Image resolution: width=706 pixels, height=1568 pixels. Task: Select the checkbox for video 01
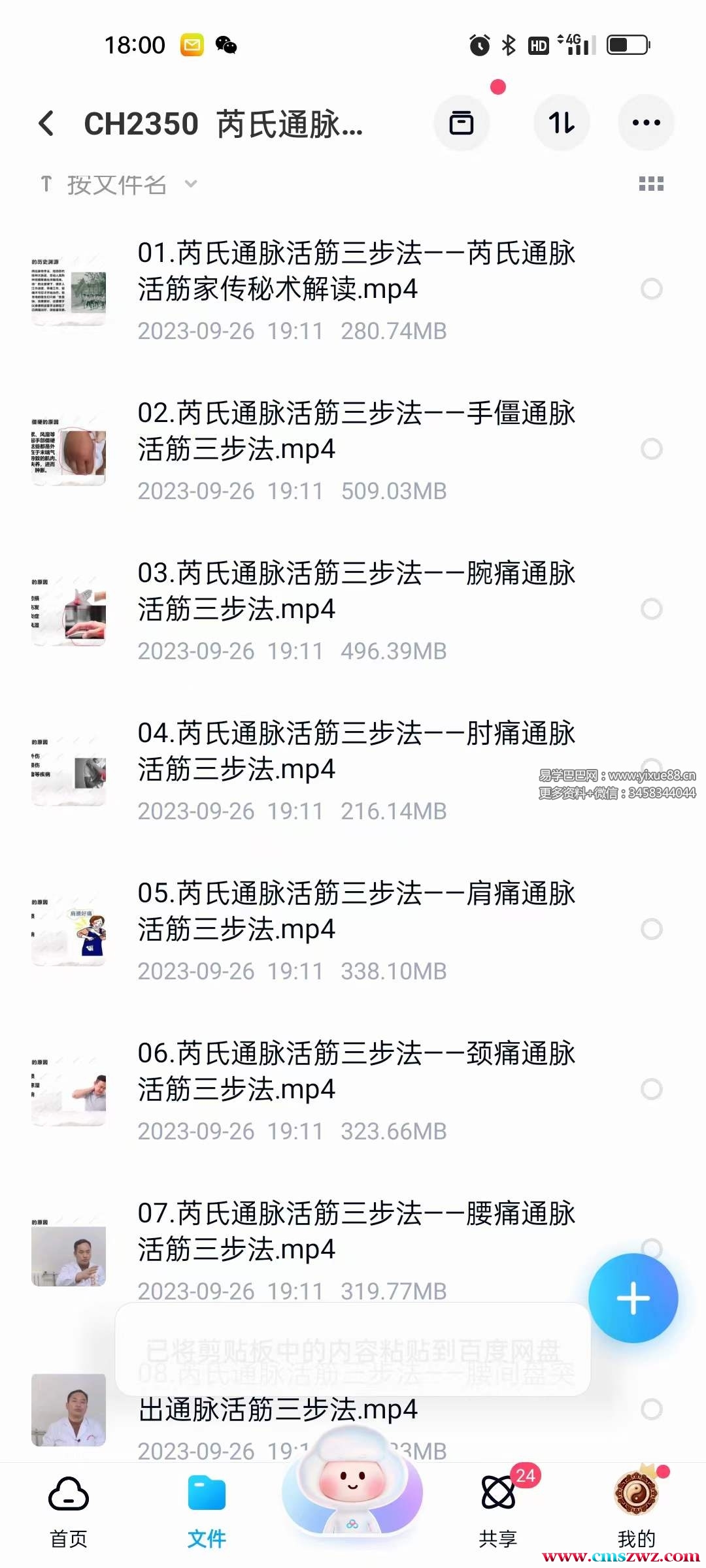point(651,289)
